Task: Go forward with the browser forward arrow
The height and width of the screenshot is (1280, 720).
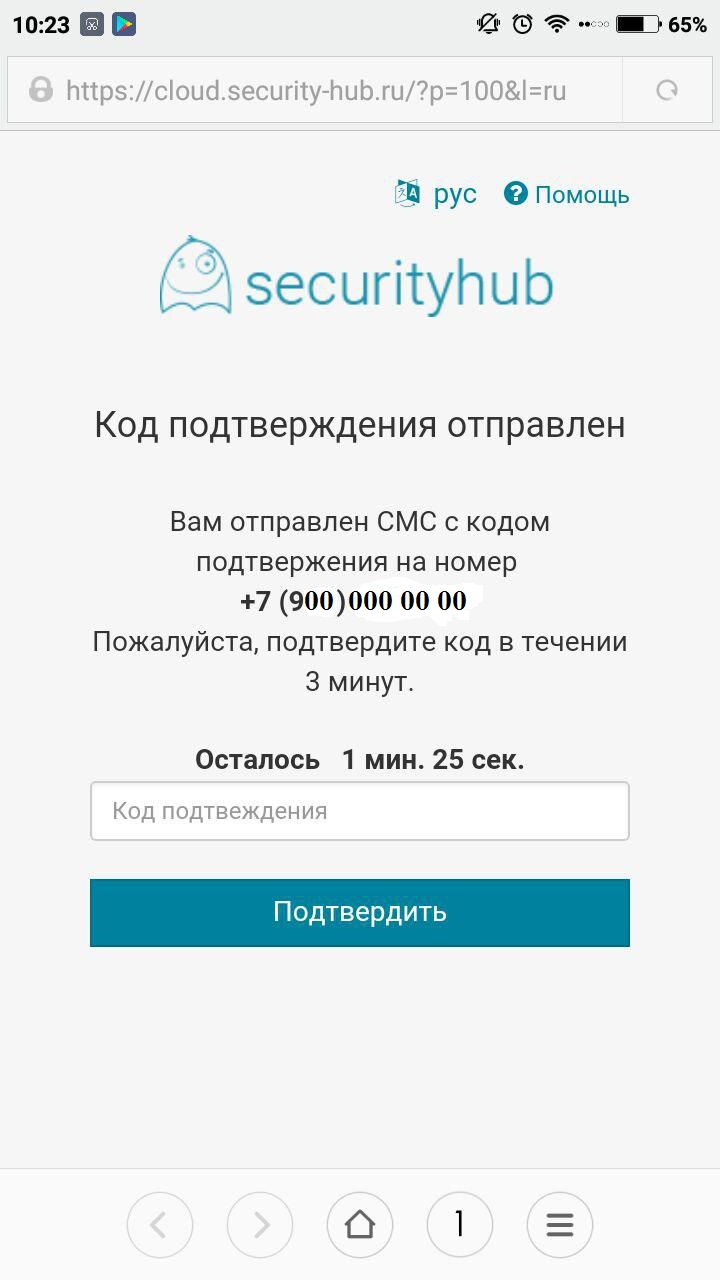Action: click(260, 1225)
